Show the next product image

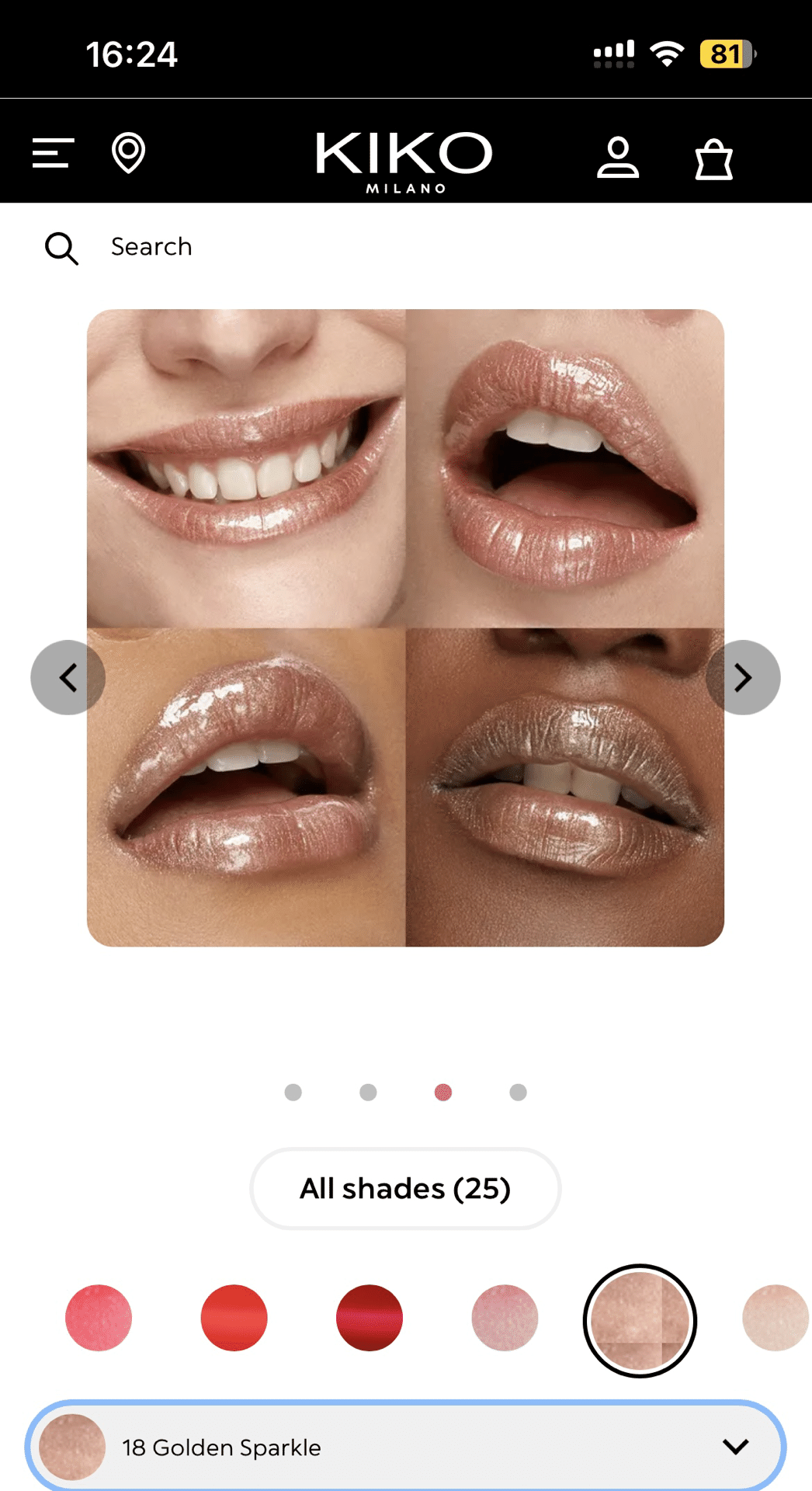point(743,677)
